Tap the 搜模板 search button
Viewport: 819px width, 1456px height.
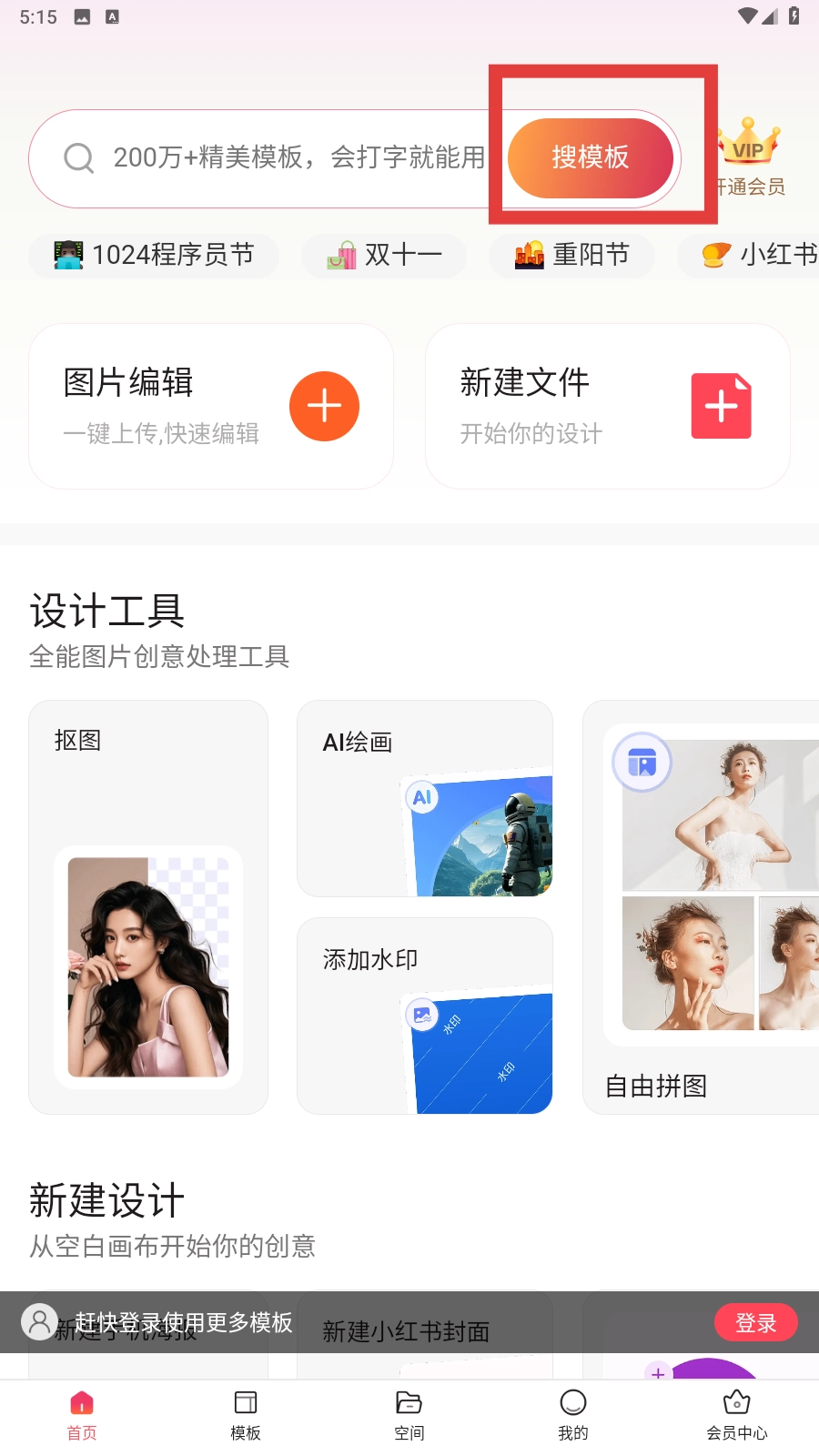(590, 157)
